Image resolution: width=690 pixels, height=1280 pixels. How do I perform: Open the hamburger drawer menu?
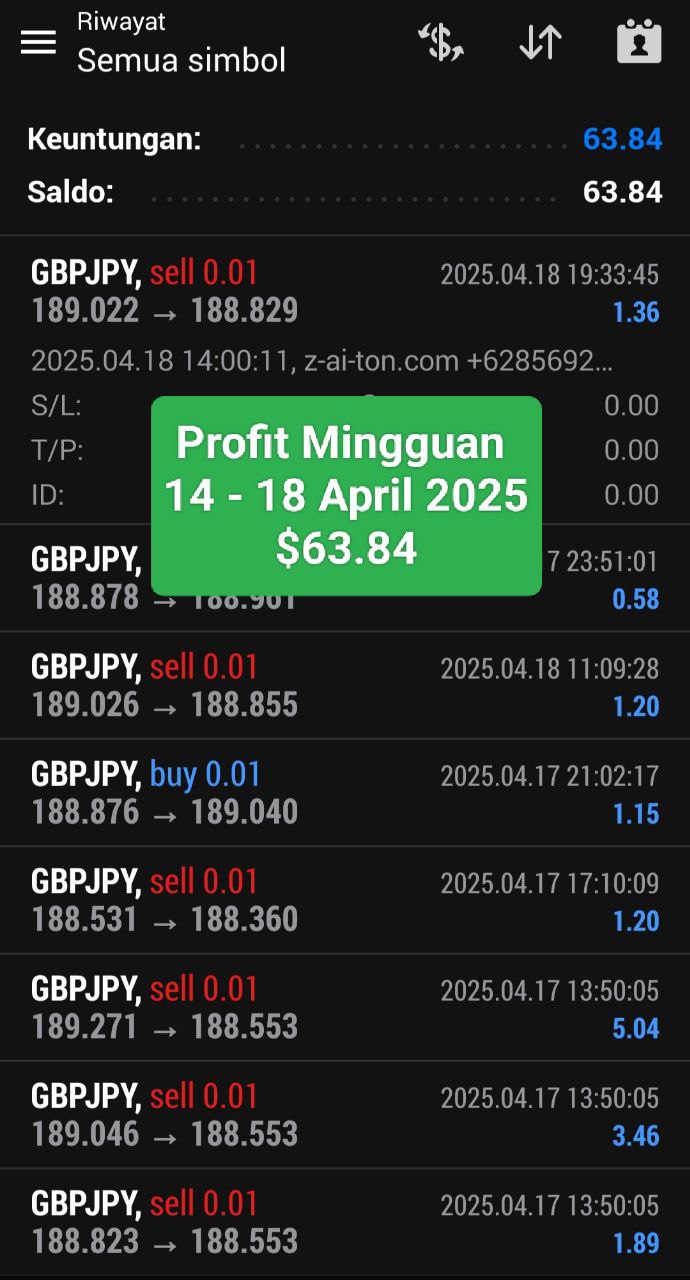coord(38,42)
